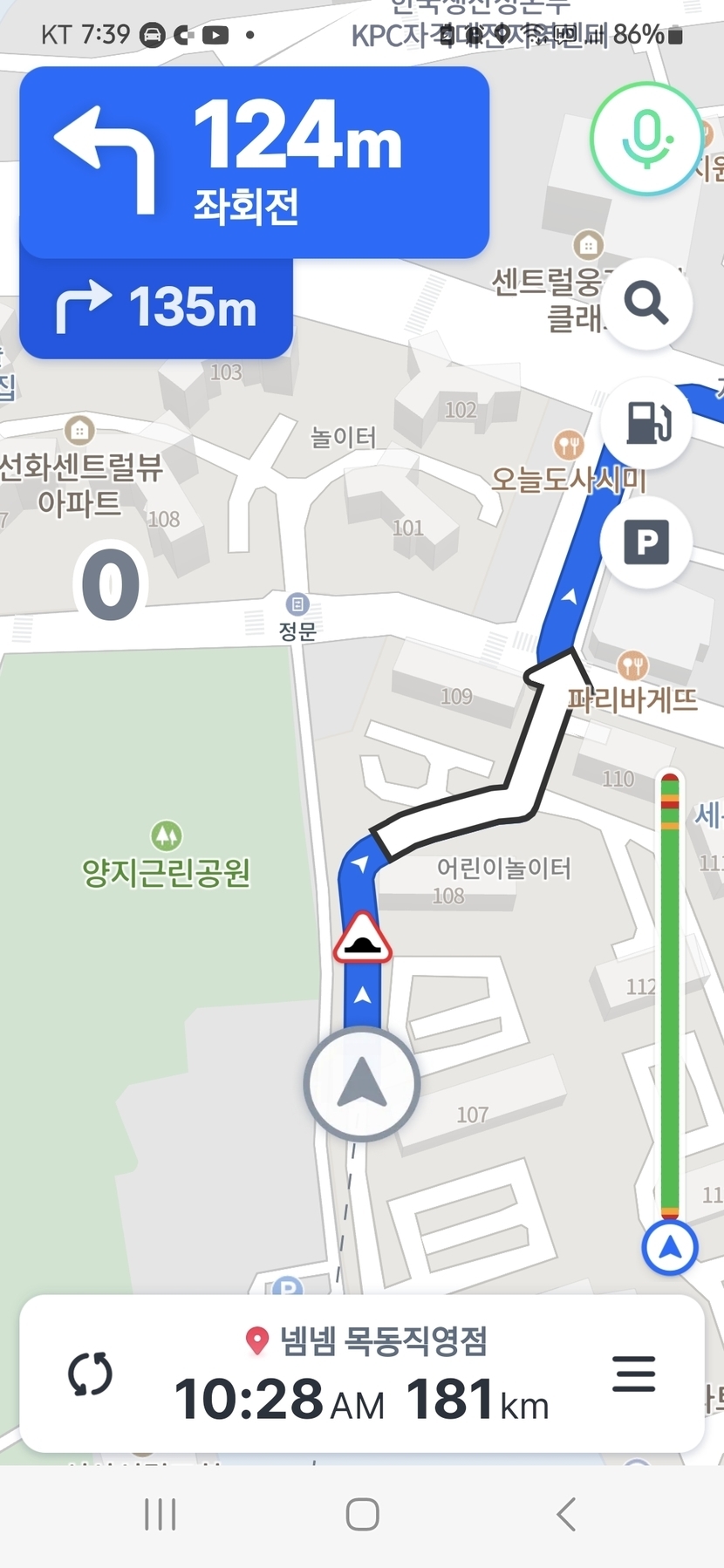Open the map search magnifier
This screenshot has height=1568, width=724.
646,303
